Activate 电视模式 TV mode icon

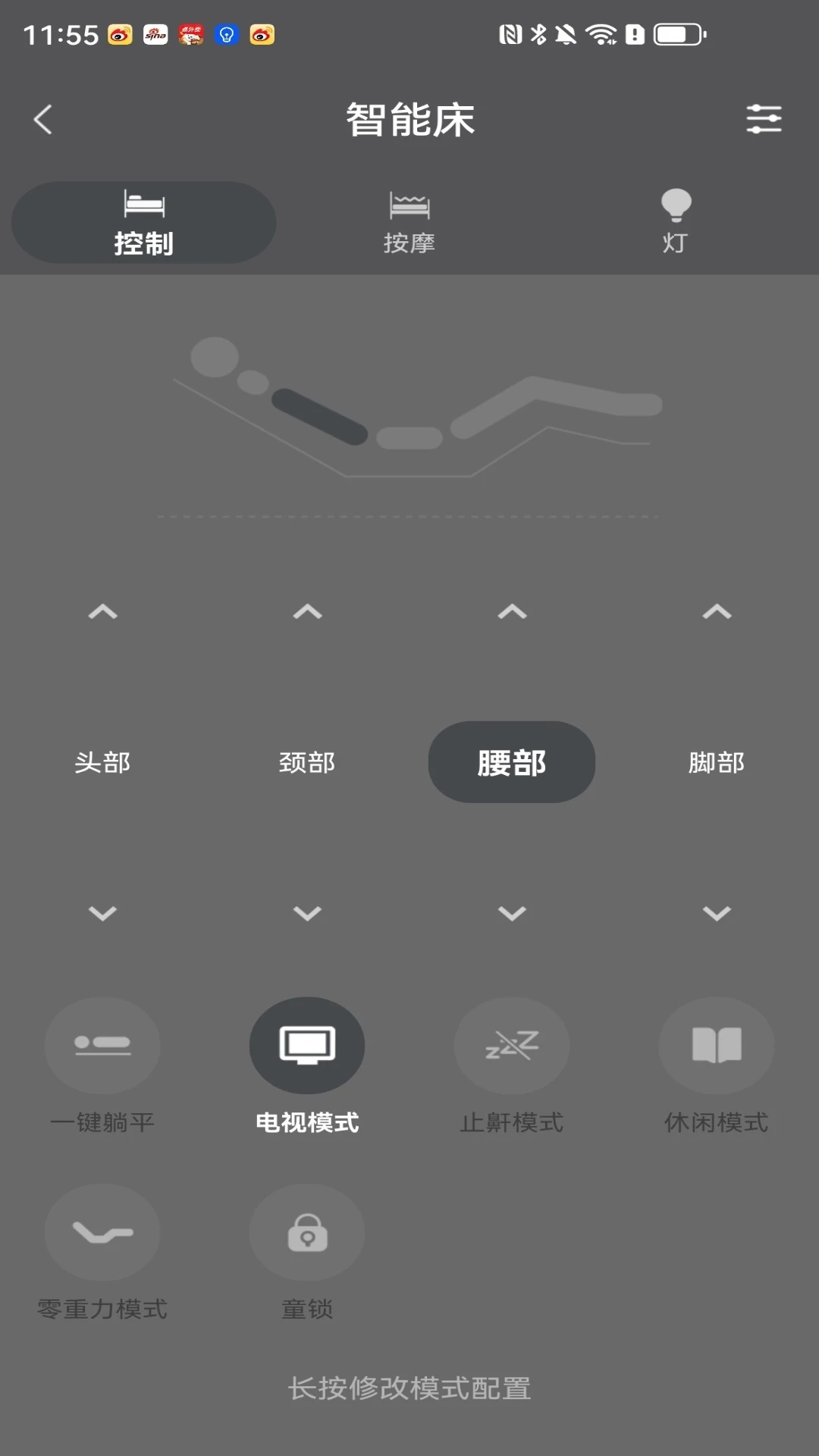click(x=306, y=1045)
